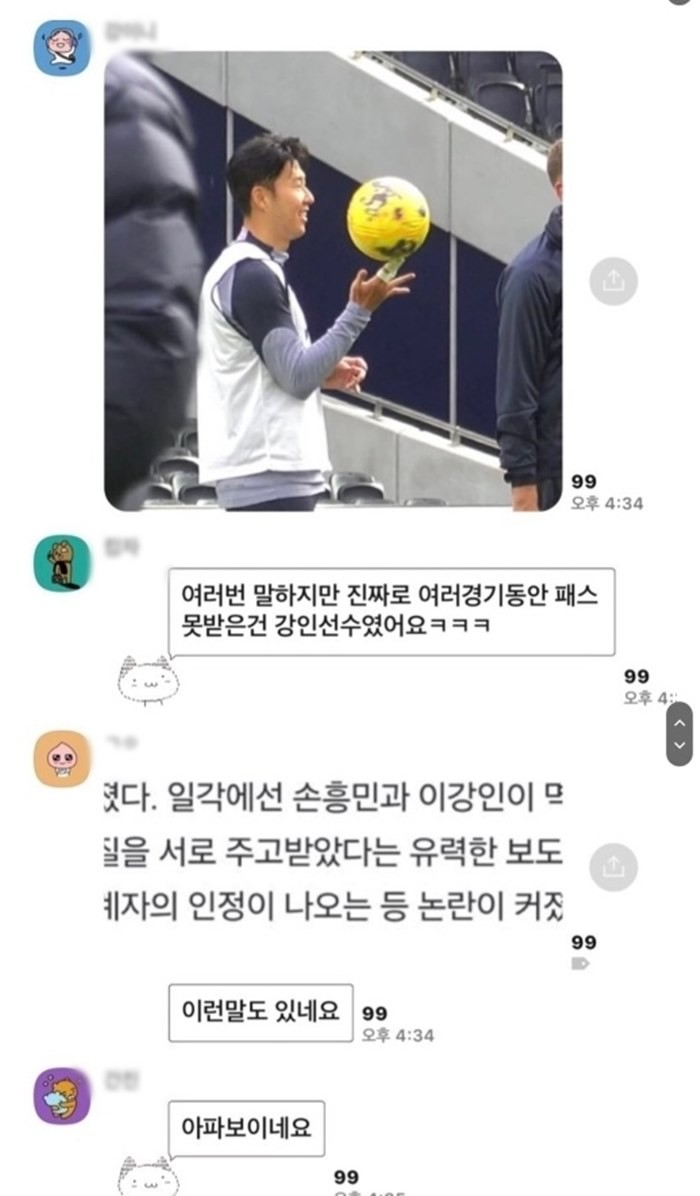View the profile with the peach avatar
Viewport: 700px width, 1196px height.
click(63, 758)
